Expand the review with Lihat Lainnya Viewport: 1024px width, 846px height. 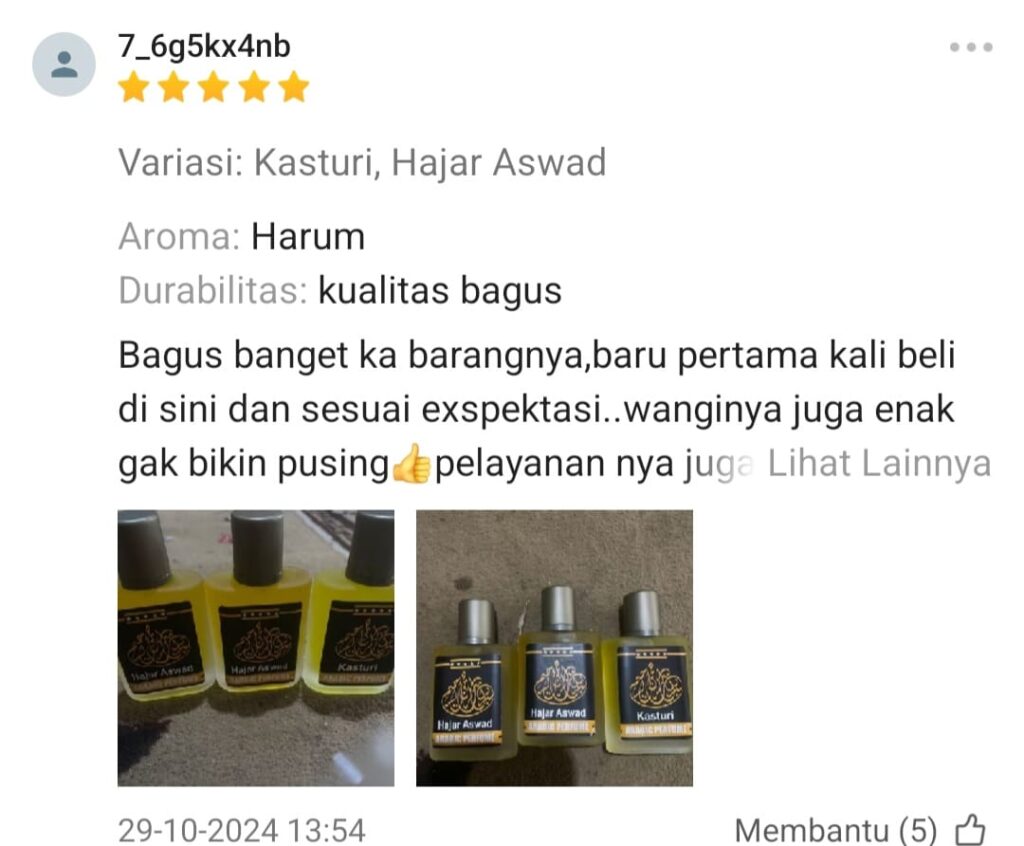coord(878,464)
